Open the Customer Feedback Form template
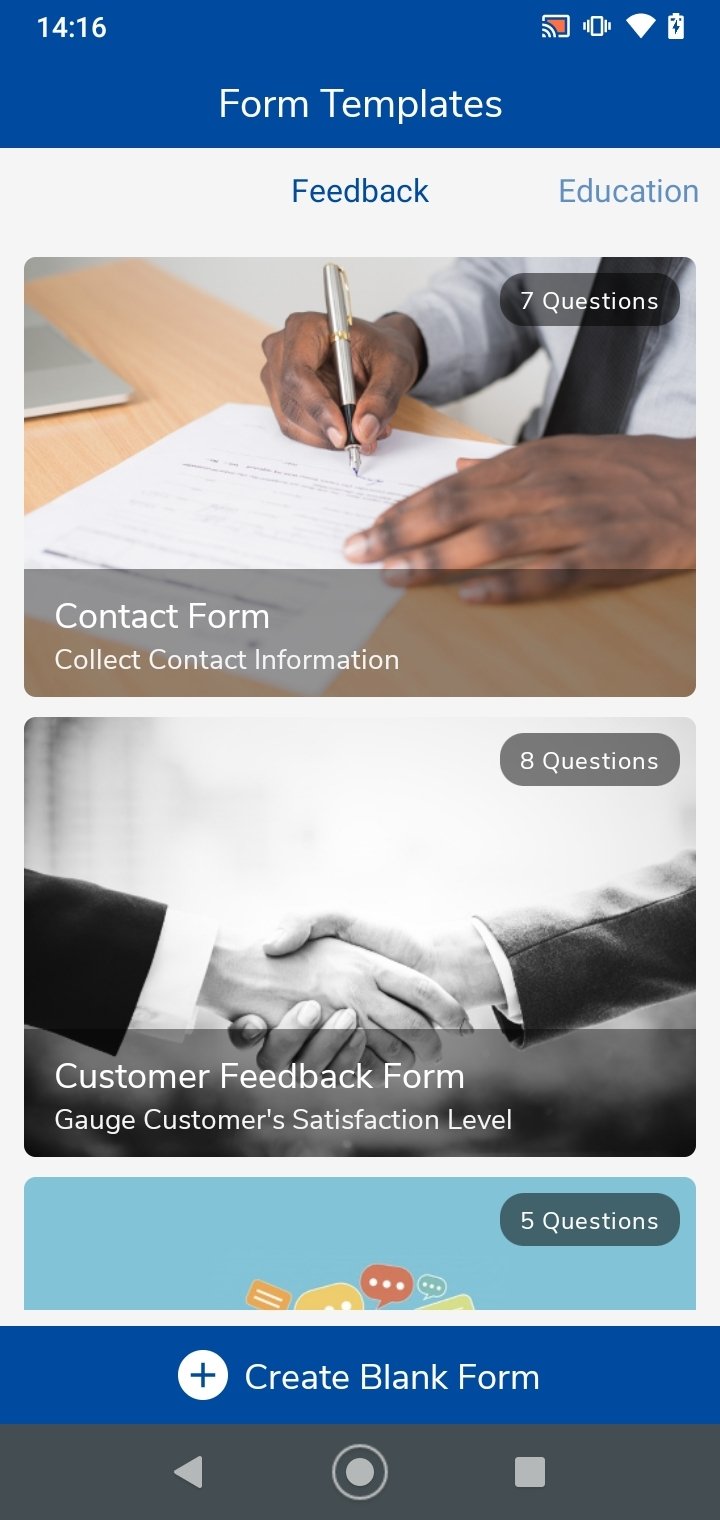720x1520 pixels. 360,937
